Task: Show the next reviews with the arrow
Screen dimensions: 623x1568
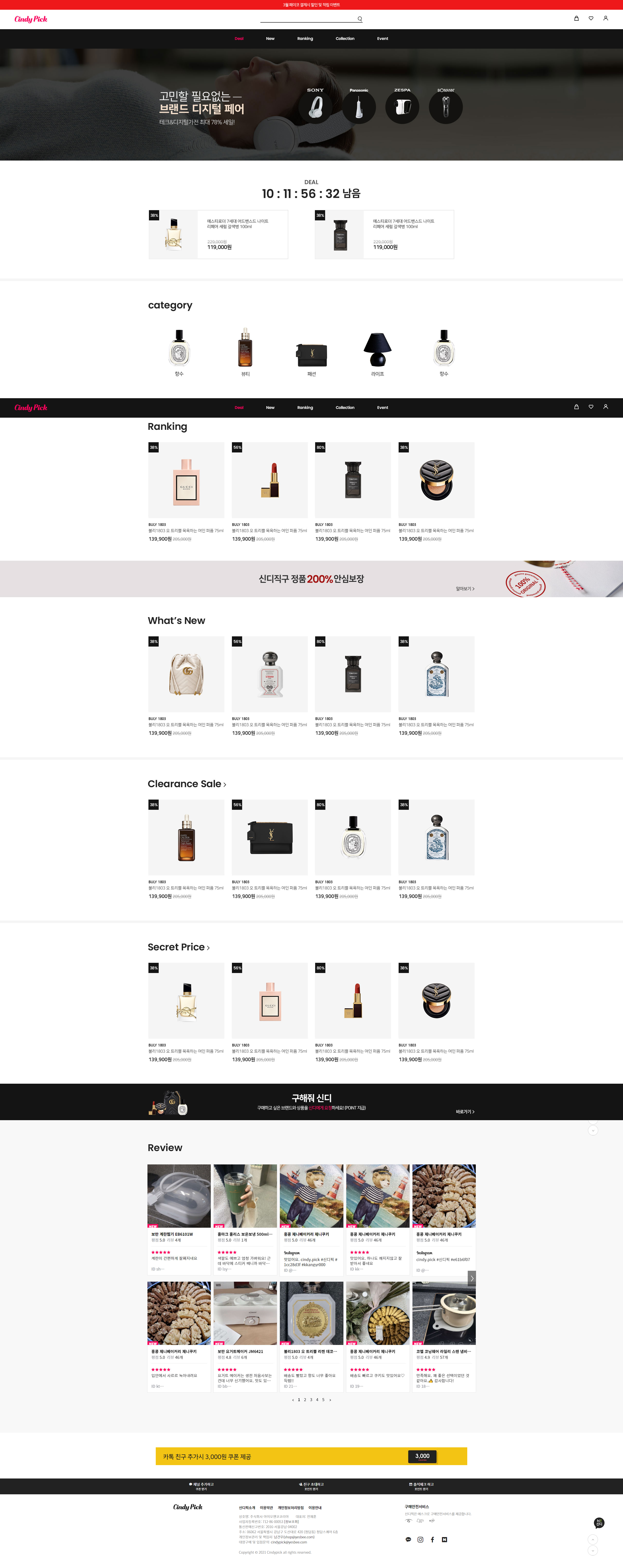Action: (x=471, y=1278)
